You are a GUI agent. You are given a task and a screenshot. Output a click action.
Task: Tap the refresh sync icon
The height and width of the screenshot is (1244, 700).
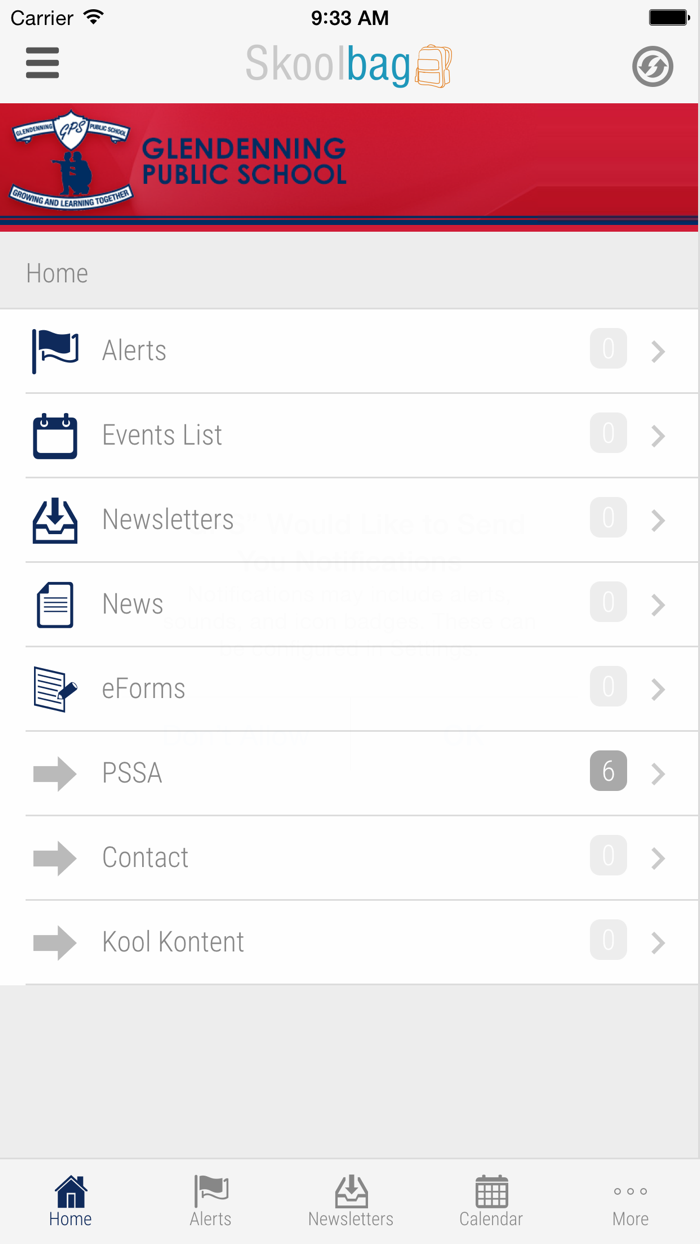tap(652, 67)
